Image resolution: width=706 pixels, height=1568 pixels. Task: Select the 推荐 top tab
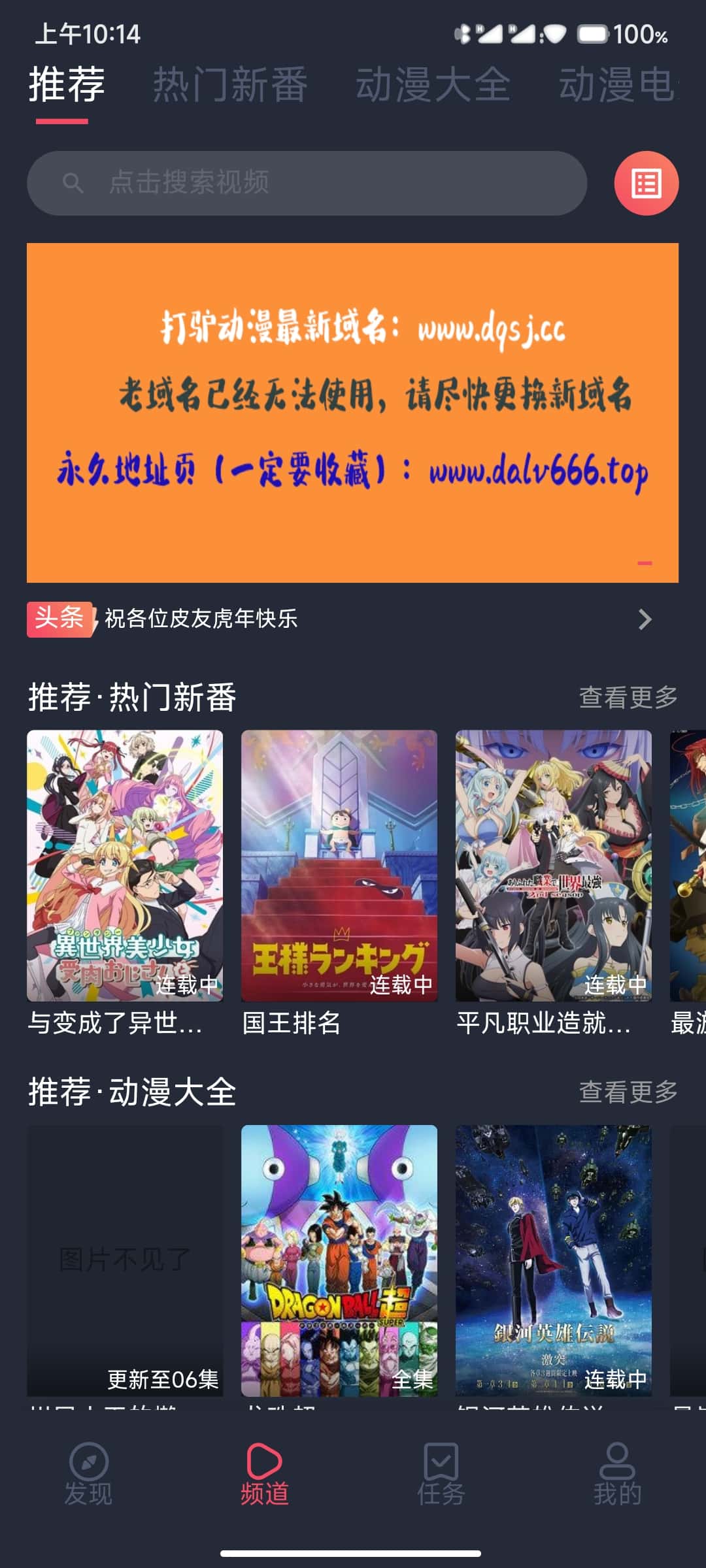[66, 85]
